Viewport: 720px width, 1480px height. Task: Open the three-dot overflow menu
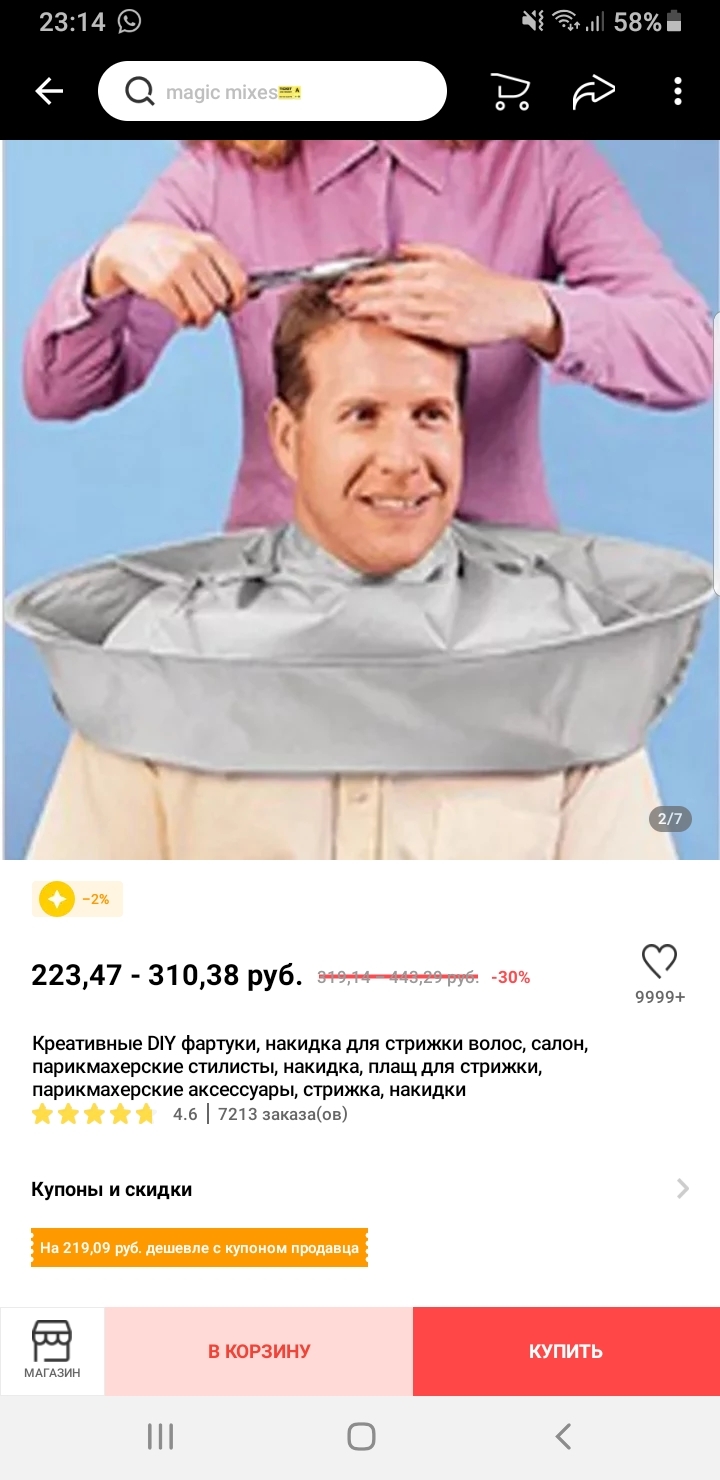[678, 92]
